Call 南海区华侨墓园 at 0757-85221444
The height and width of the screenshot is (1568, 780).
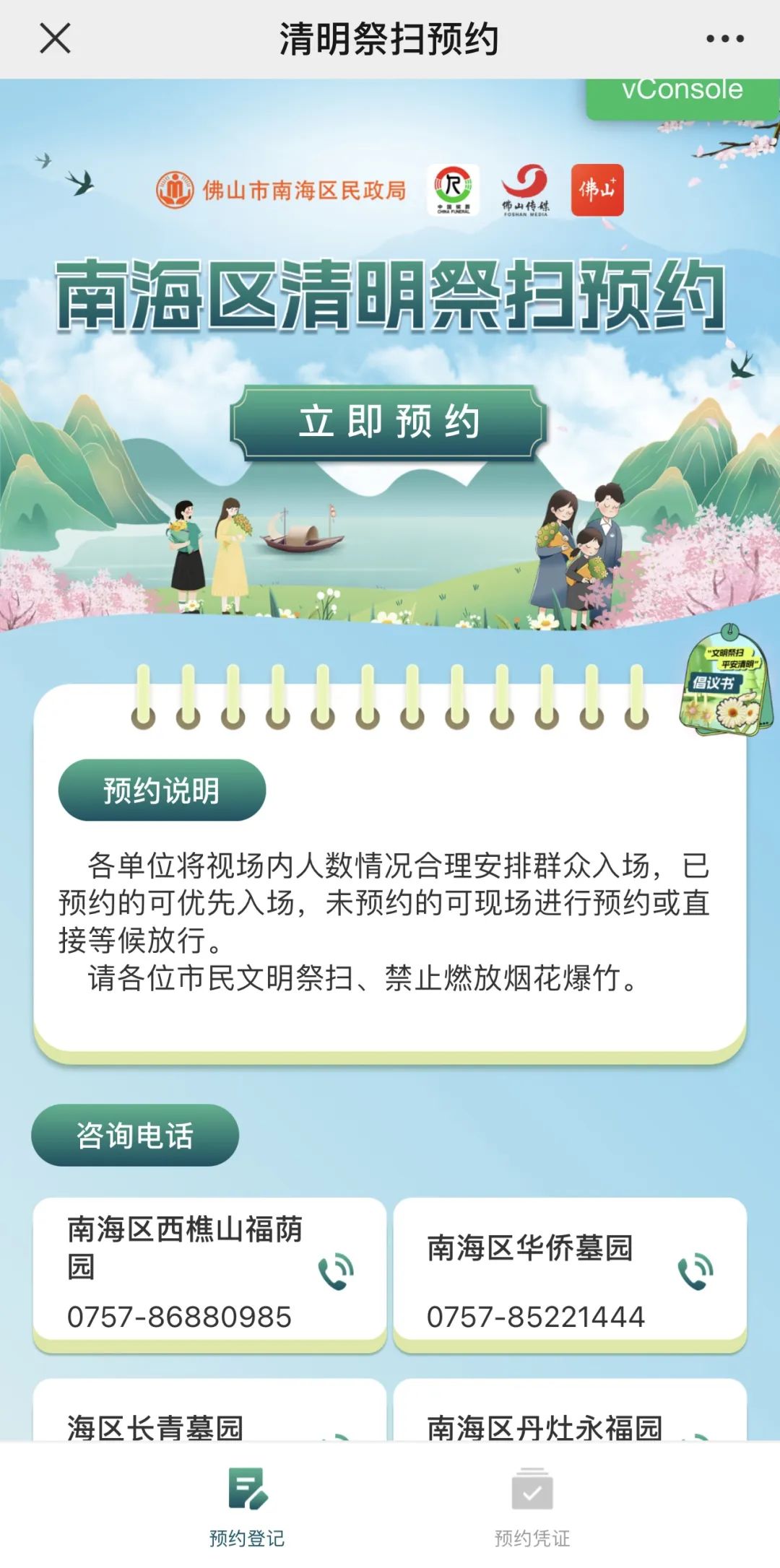[x=696, y=1273]
